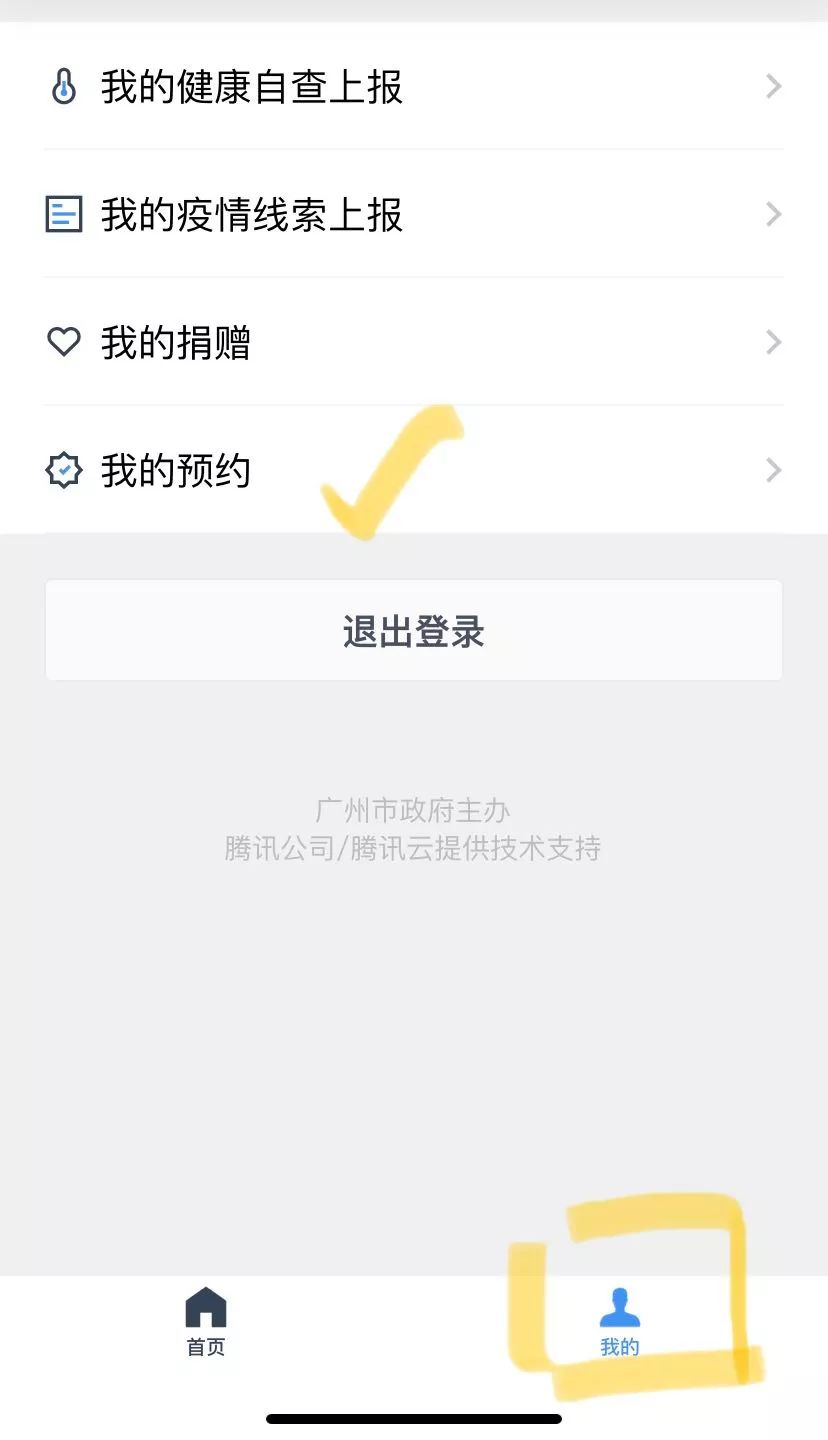Switch to the 首页 tab
The image size is (828, 1440).
click(x=206, y=1322)
